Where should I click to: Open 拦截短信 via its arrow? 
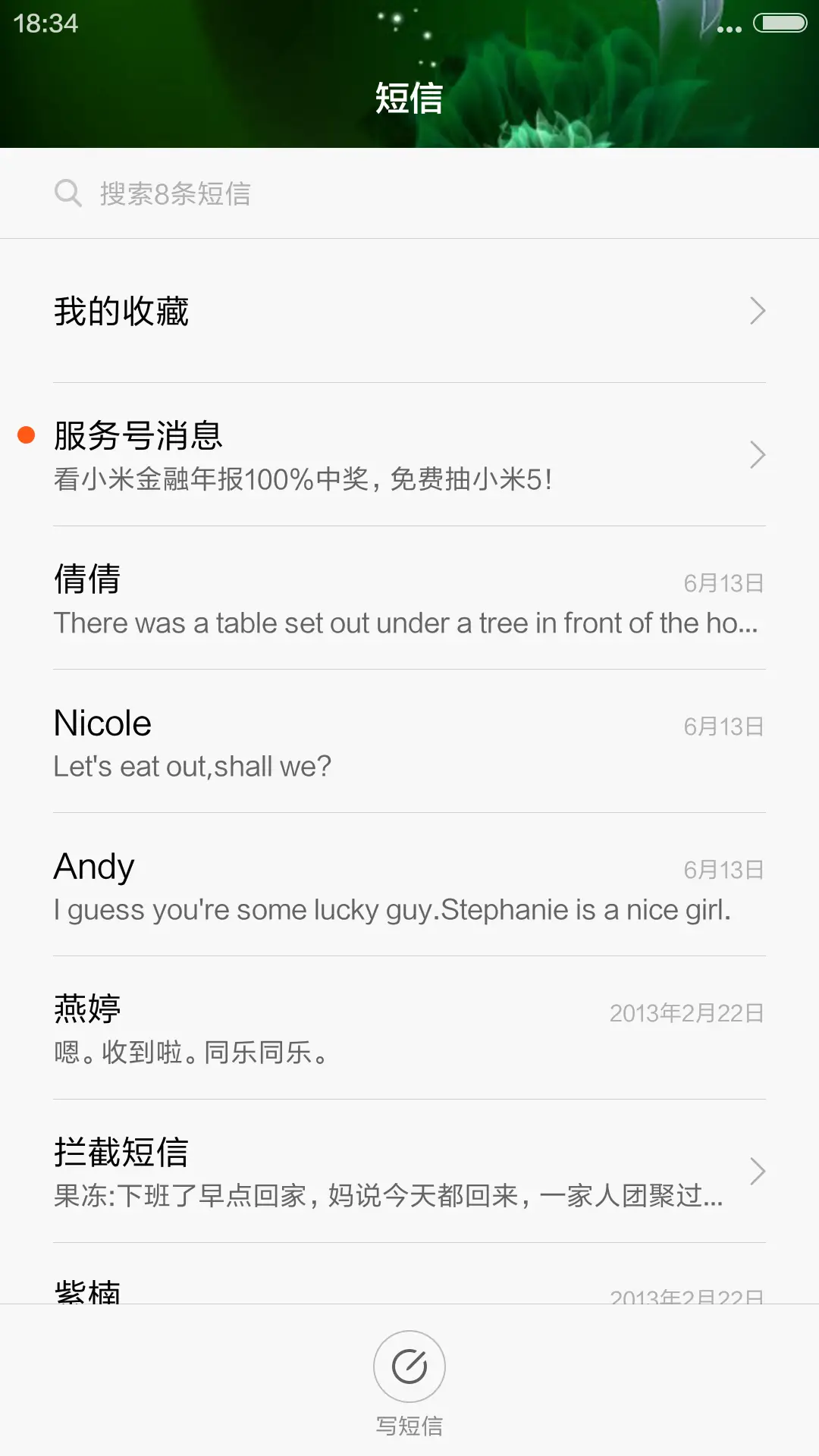[x=757, y=1172]
